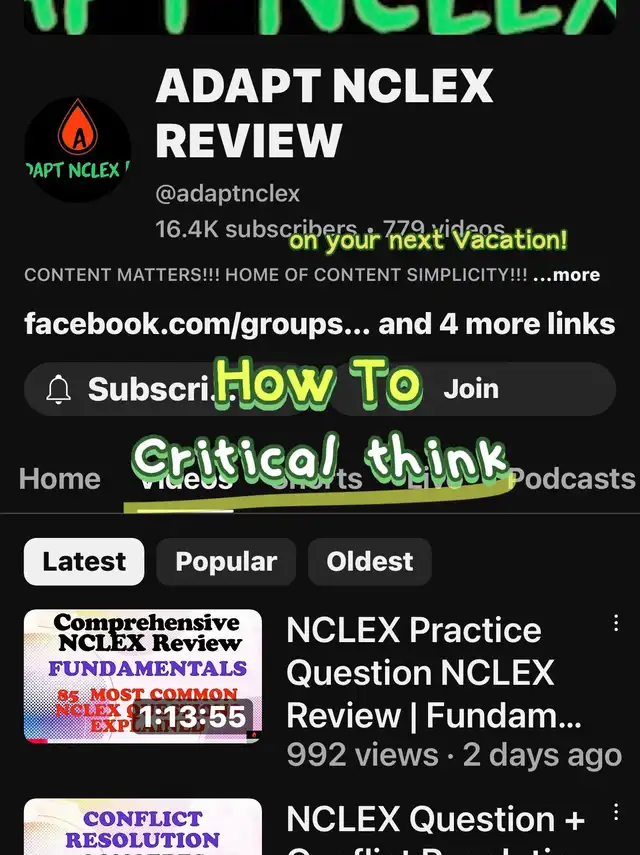The width and height of the screenshot is (640, 855).
Task: Select the Latest filter chip
Action: (x=84, y=561)
